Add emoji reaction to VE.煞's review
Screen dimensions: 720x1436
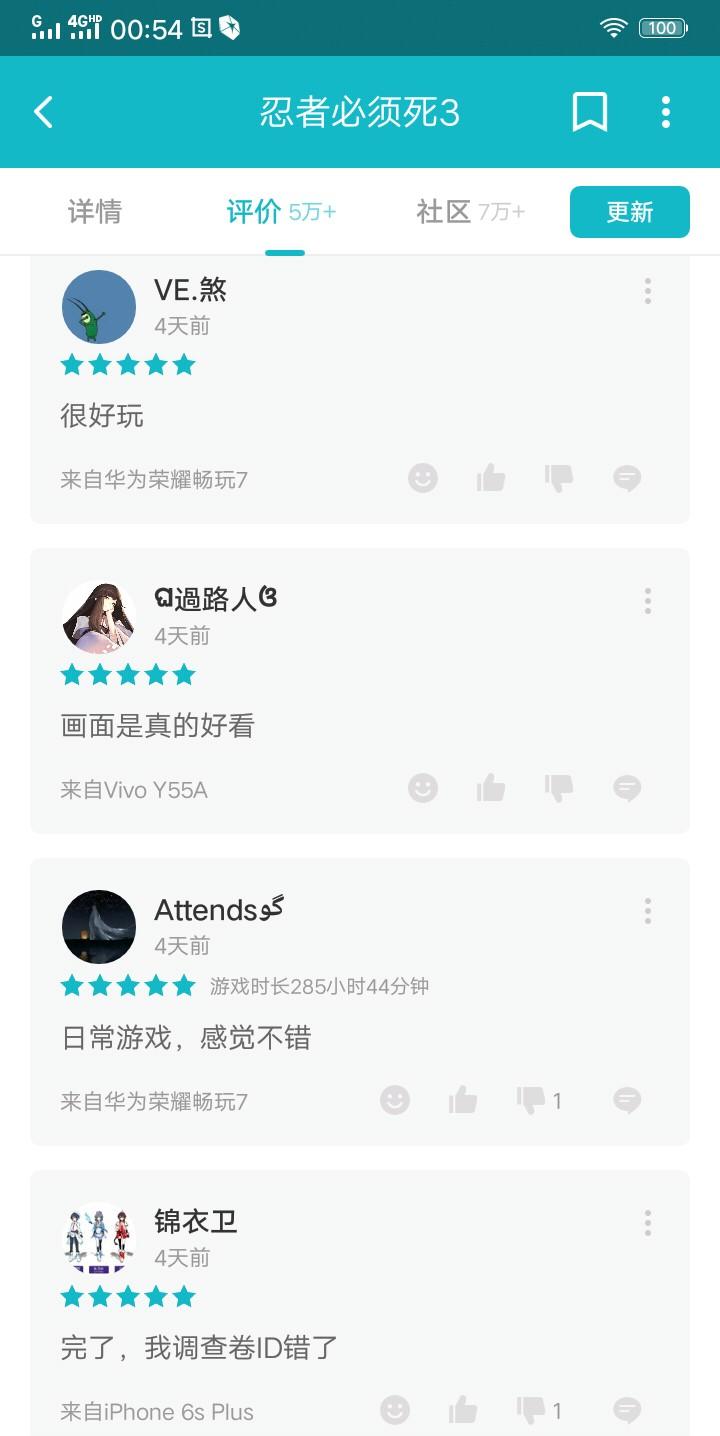click(x=423, y=479)
